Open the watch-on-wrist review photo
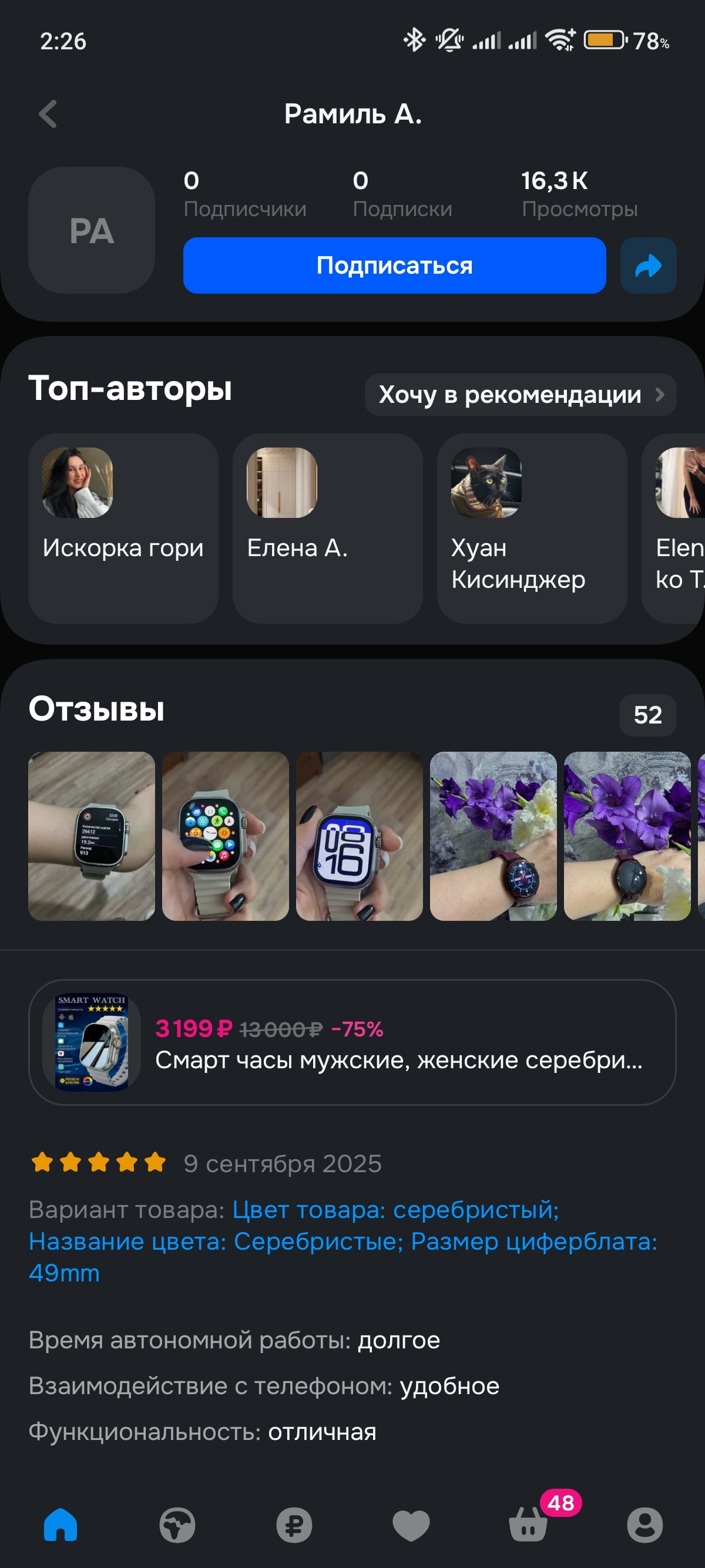This screenshot has width=705, height=1568. [x=91, y=836]
